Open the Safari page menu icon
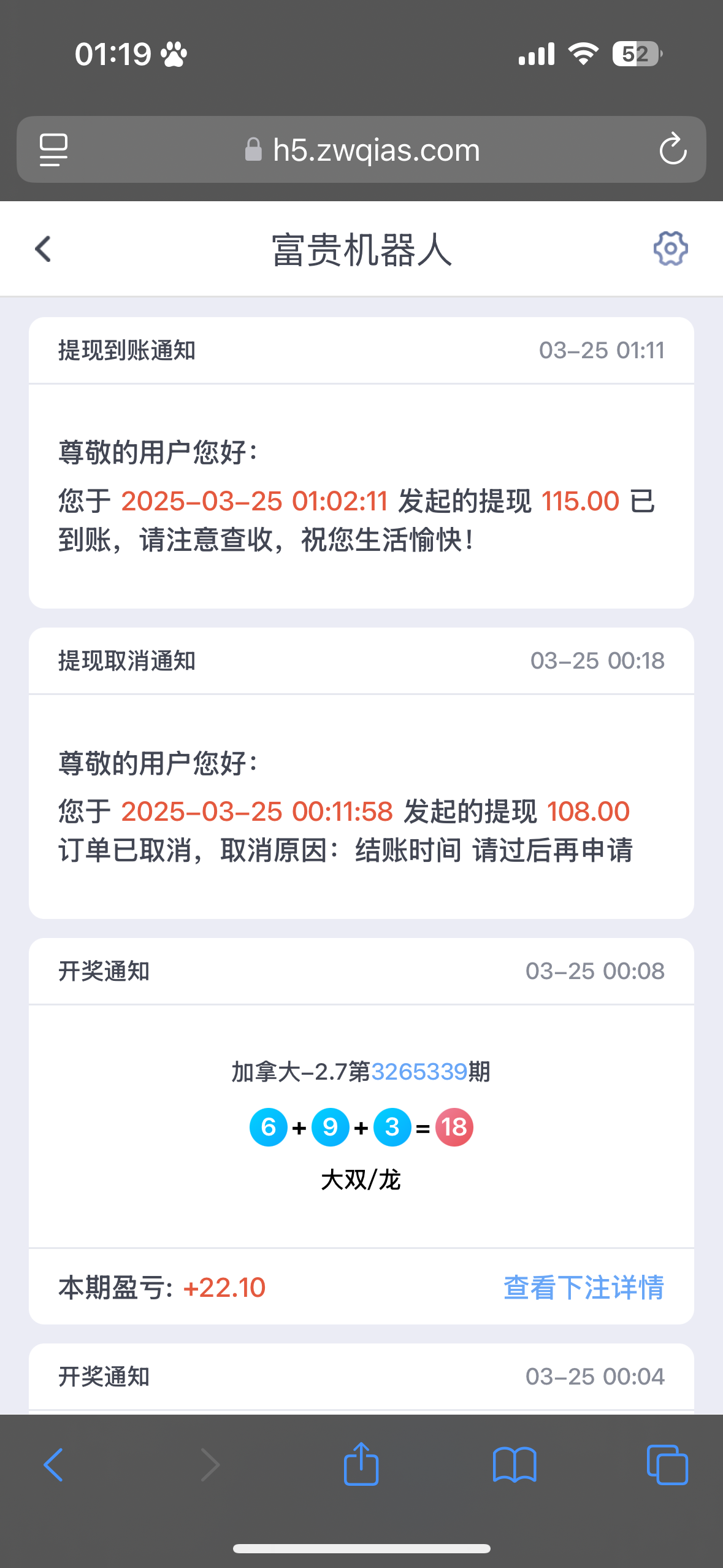The width and height of the screenshot is (723, 1568). (x=54, y=150)
